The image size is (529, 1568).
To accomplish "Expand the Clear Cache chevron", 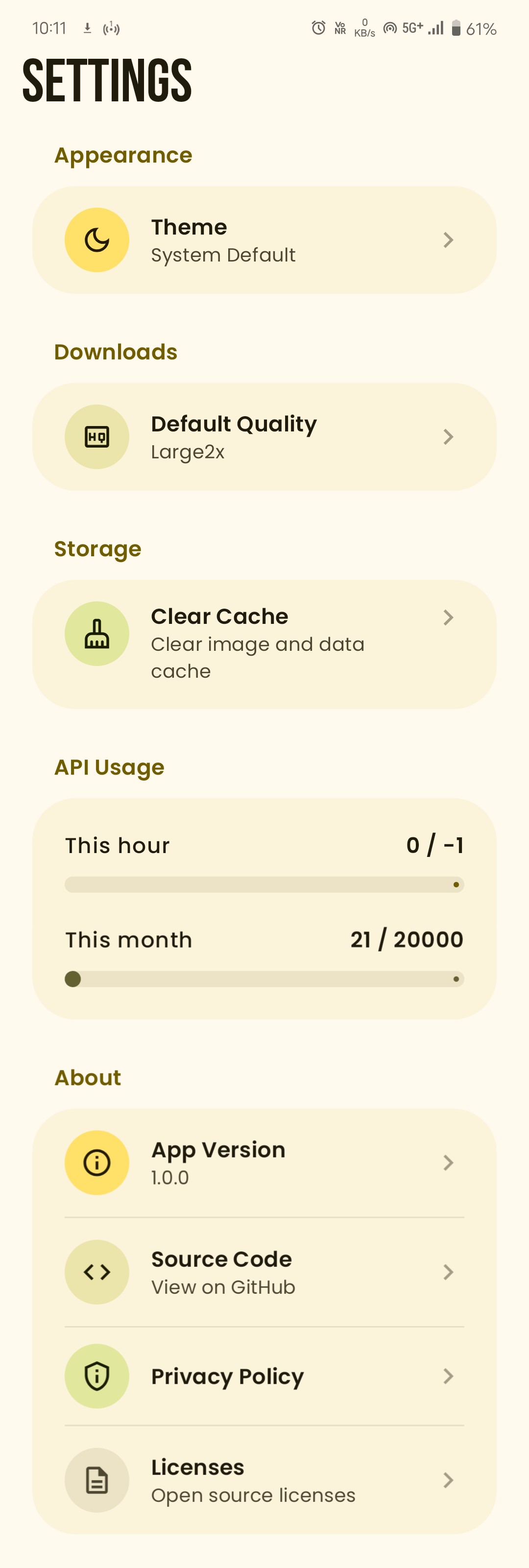I will [x=449, y=617].
